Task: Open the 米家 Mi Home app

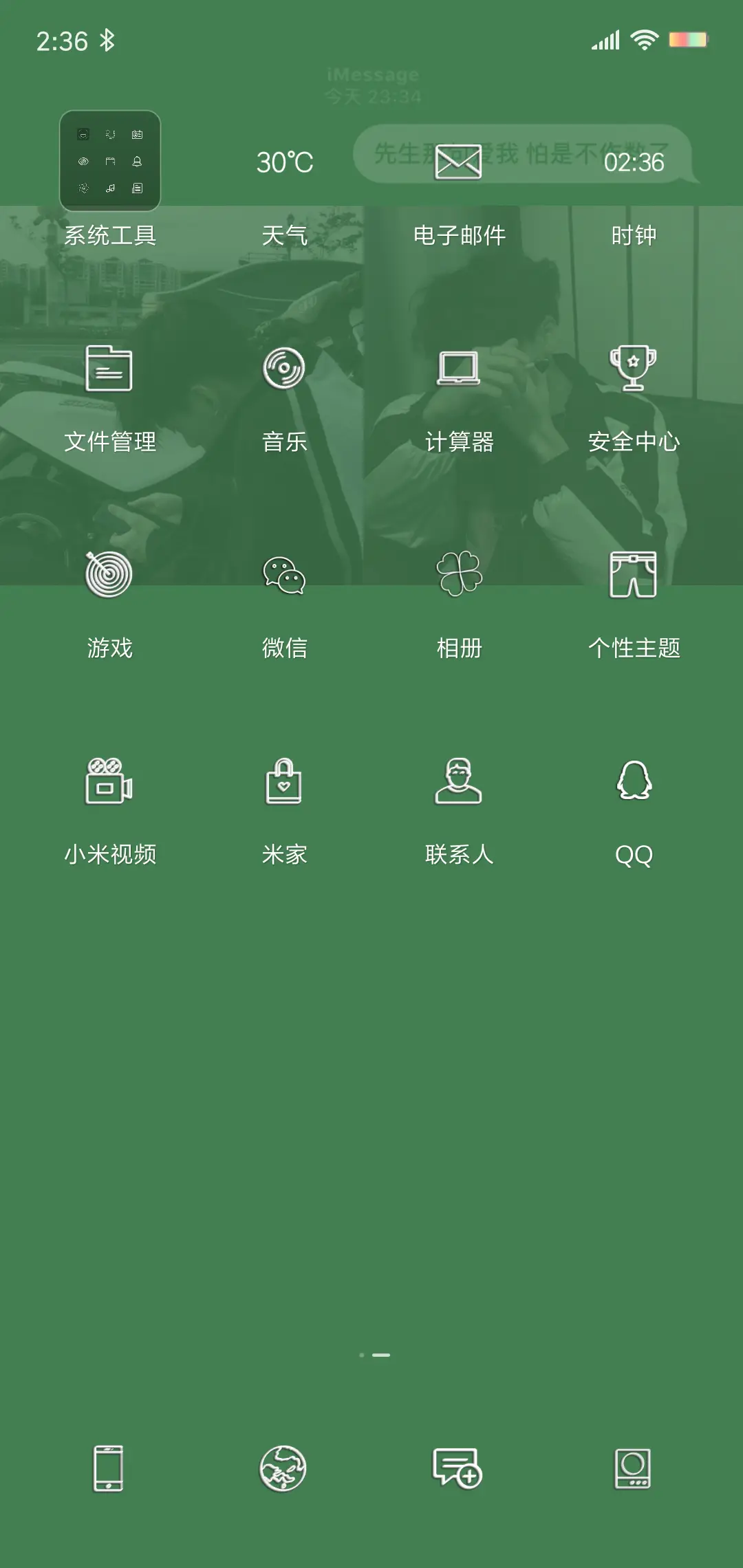Action: [x=285, y=784]
